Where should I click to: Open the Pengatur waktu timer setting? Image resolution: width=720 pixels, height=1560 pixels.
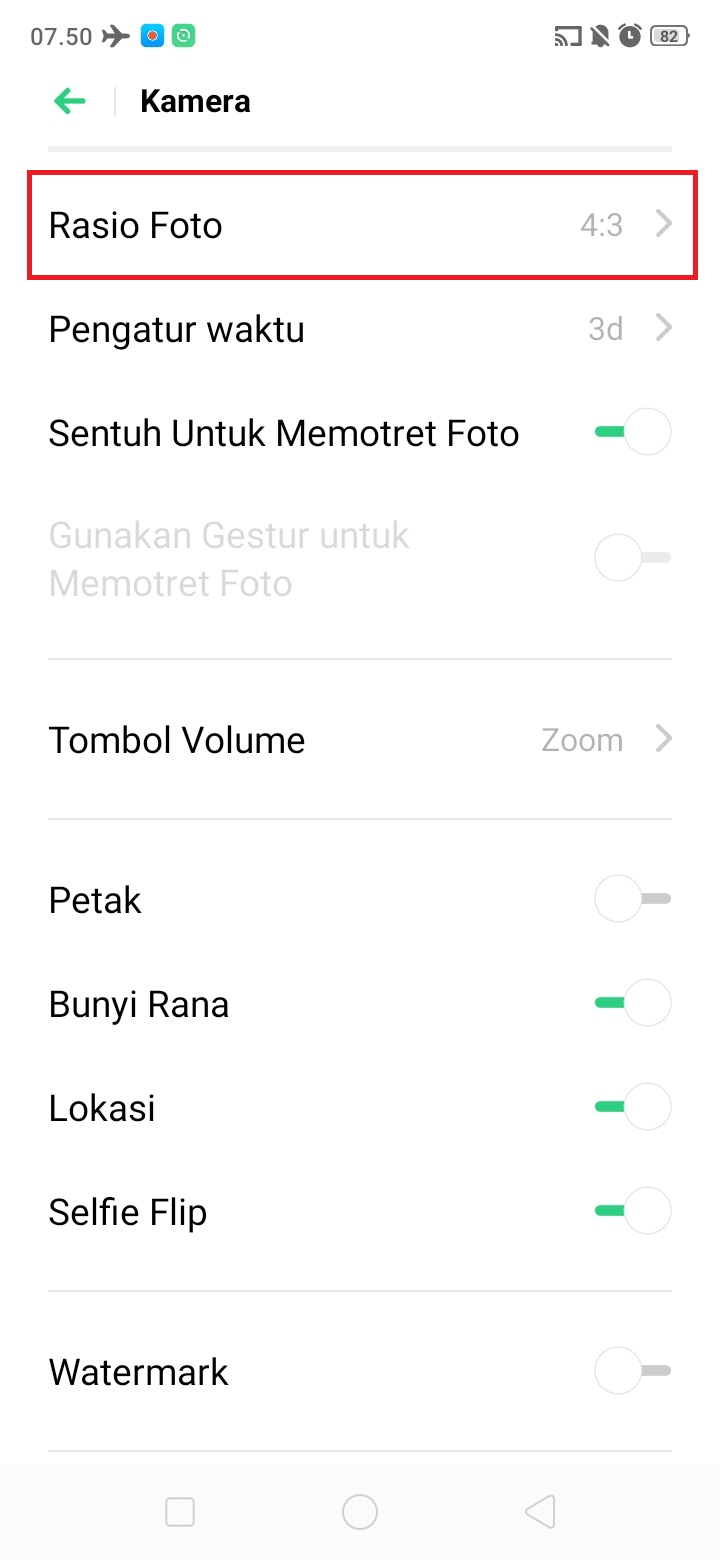[360, 329]
